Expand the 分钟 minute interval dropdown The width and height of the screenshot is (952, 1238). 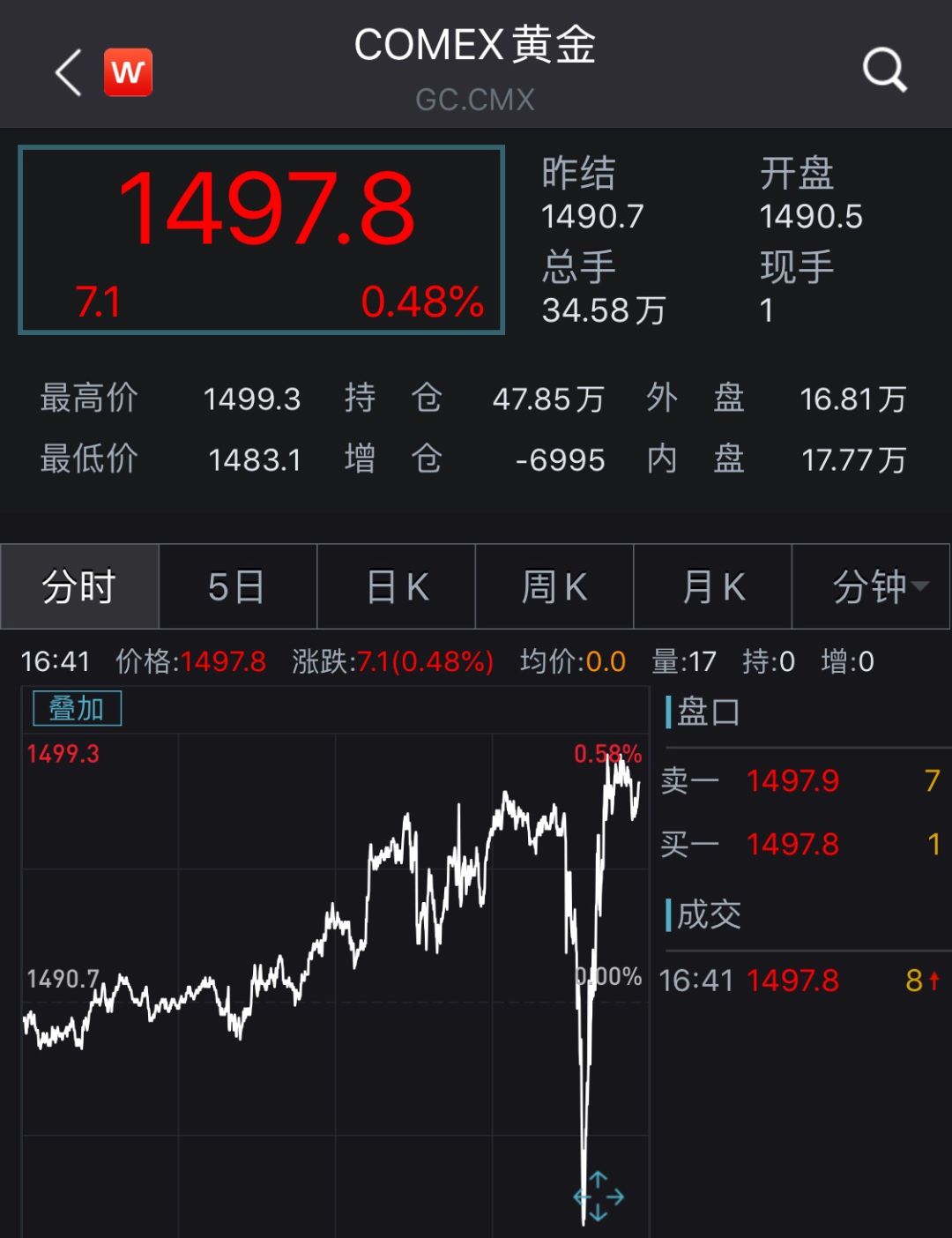pyautogui.click(x=871, y=586)
